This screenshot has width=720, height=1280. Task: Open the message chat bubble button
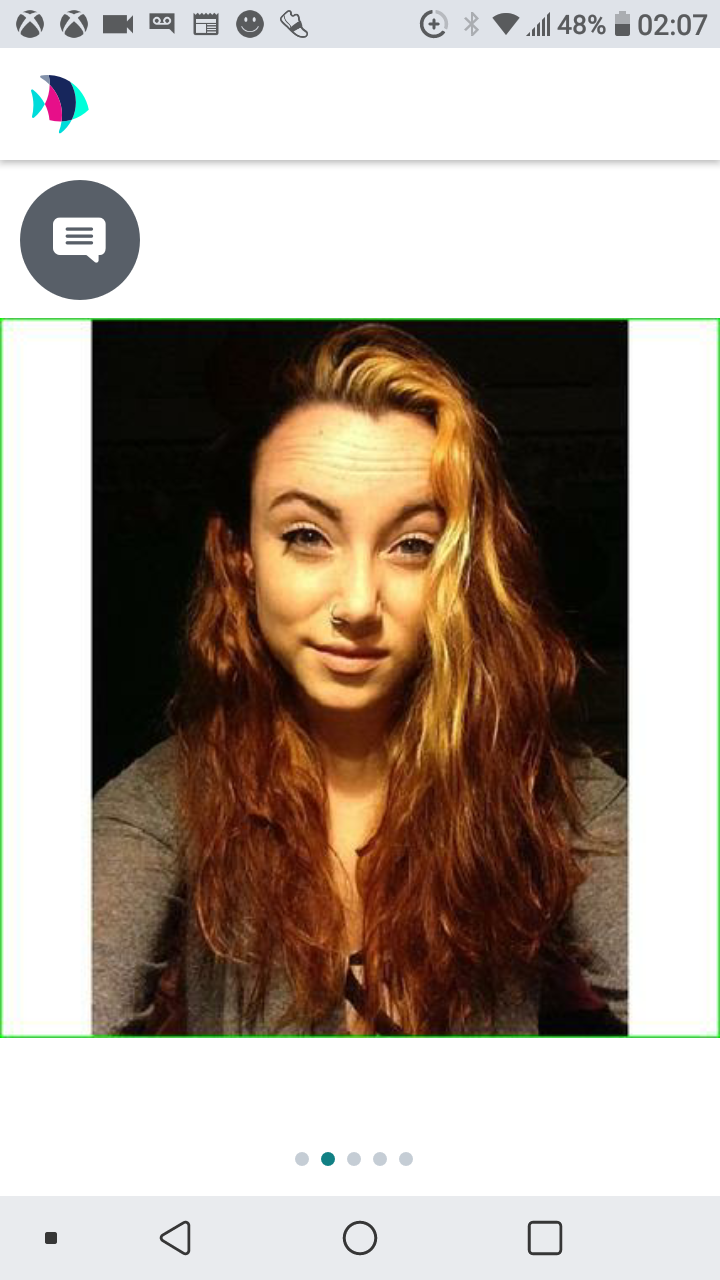click(x=80, y=240)
